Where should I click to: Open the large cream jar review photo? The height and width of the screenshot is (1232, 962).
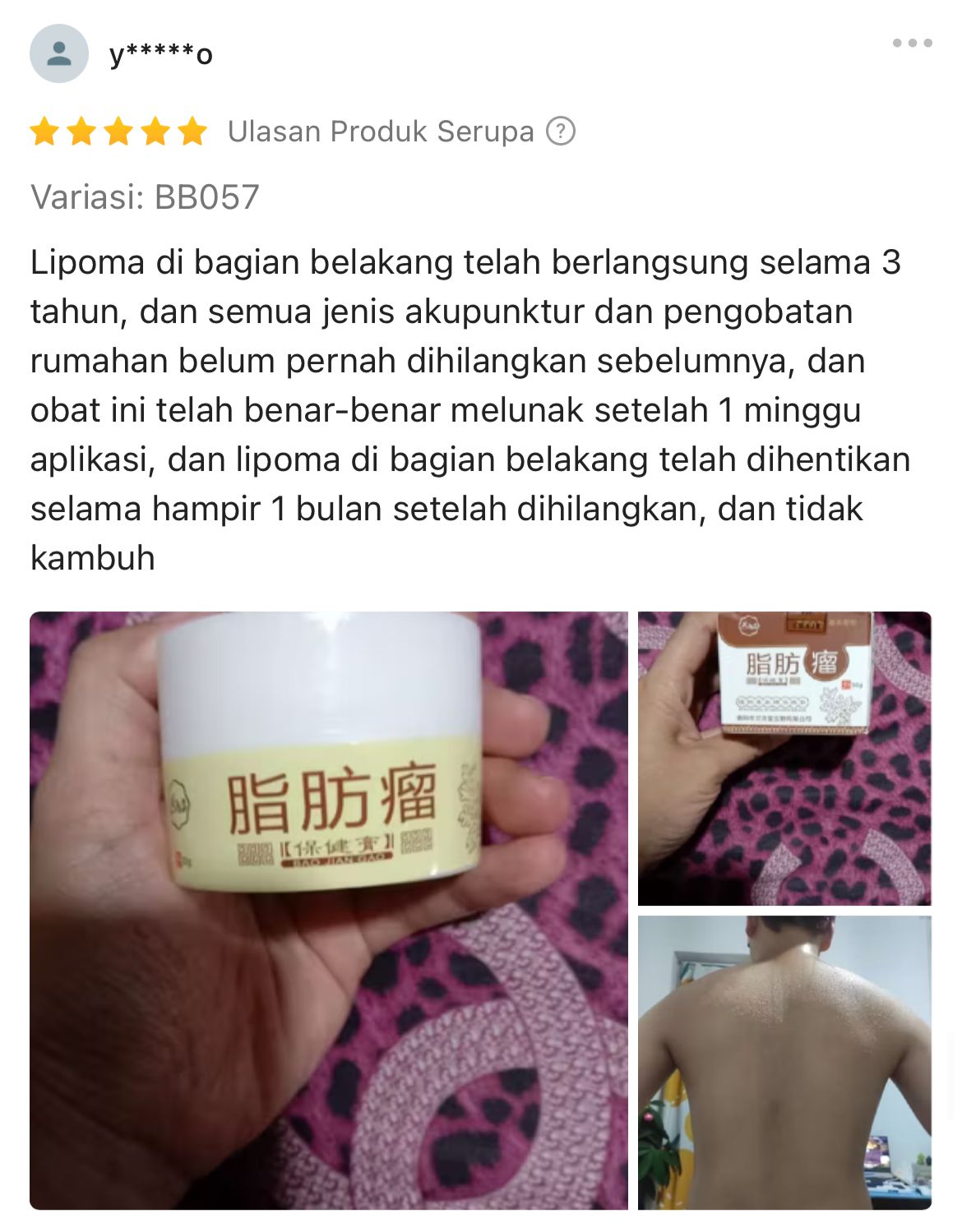click(x=329, y=910)
